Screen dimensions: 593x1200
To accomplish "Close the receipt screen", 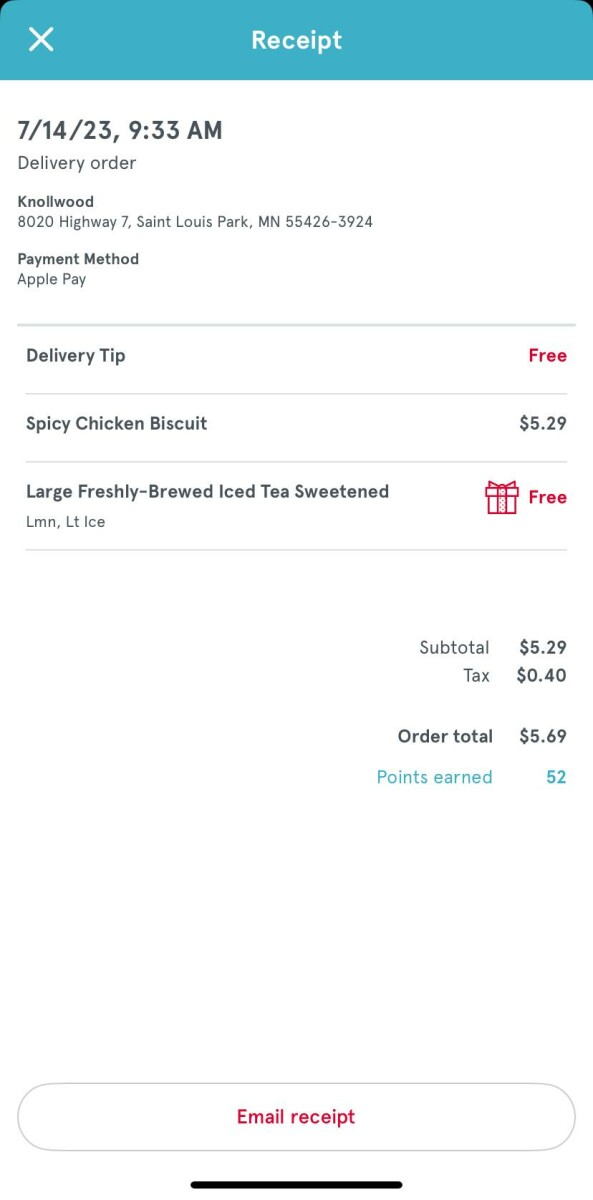I will tap(41, 40).
